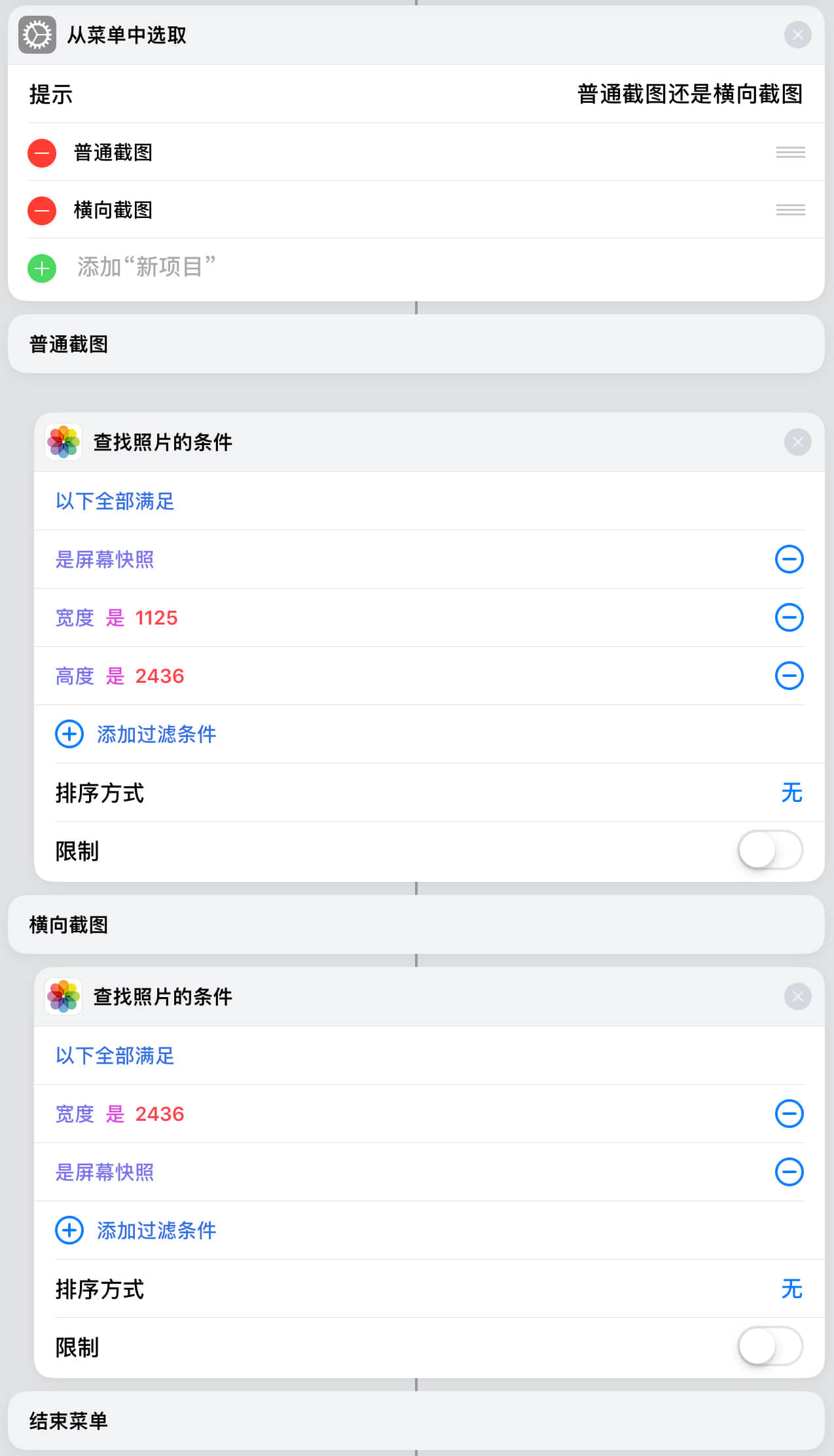Remove 是屏幕快照 filter in first card
The image size is (834, 1456).
(x=789, y=559)
